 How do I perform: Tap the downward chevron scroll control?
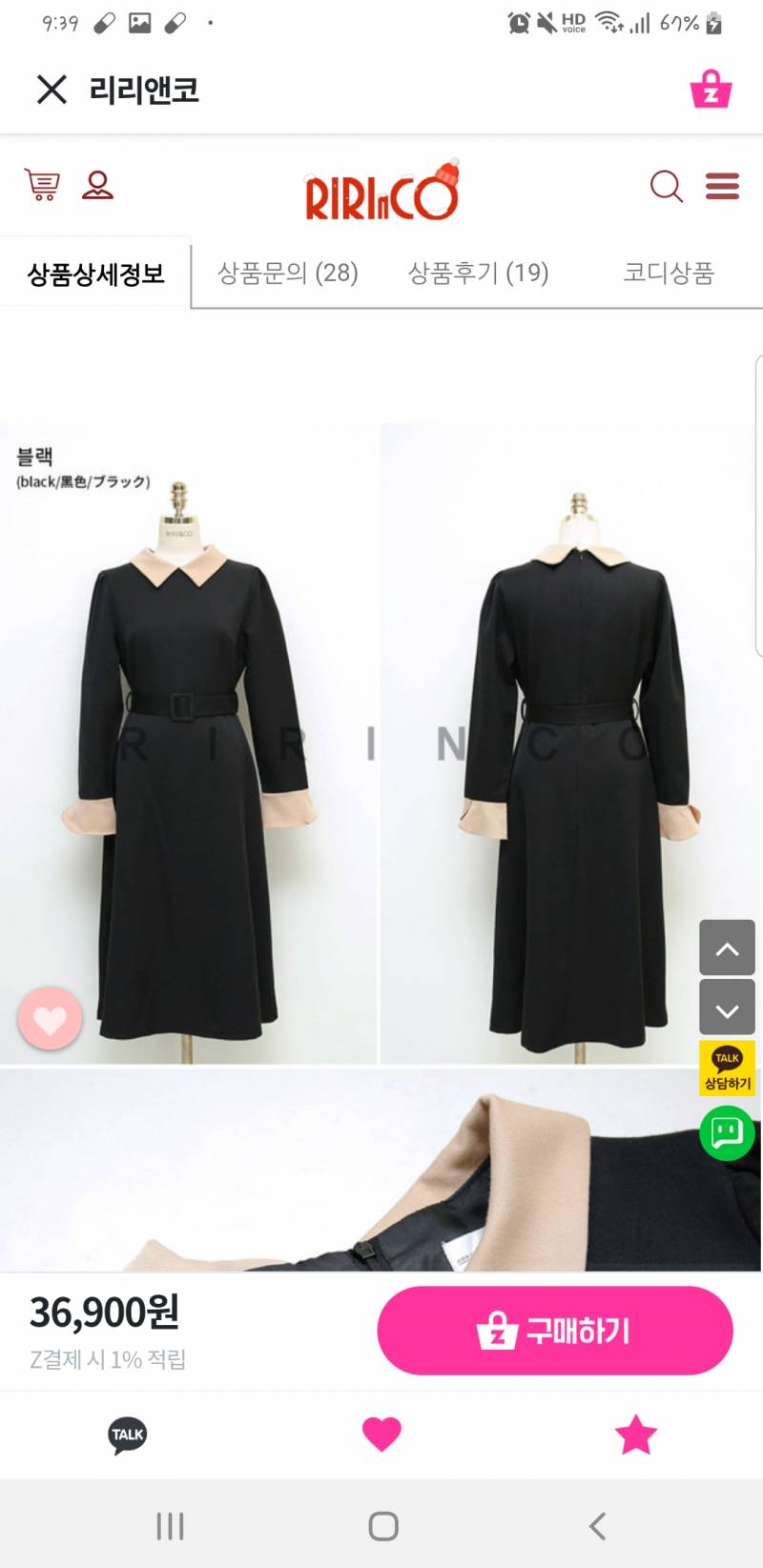click(x=727, y=1008)
